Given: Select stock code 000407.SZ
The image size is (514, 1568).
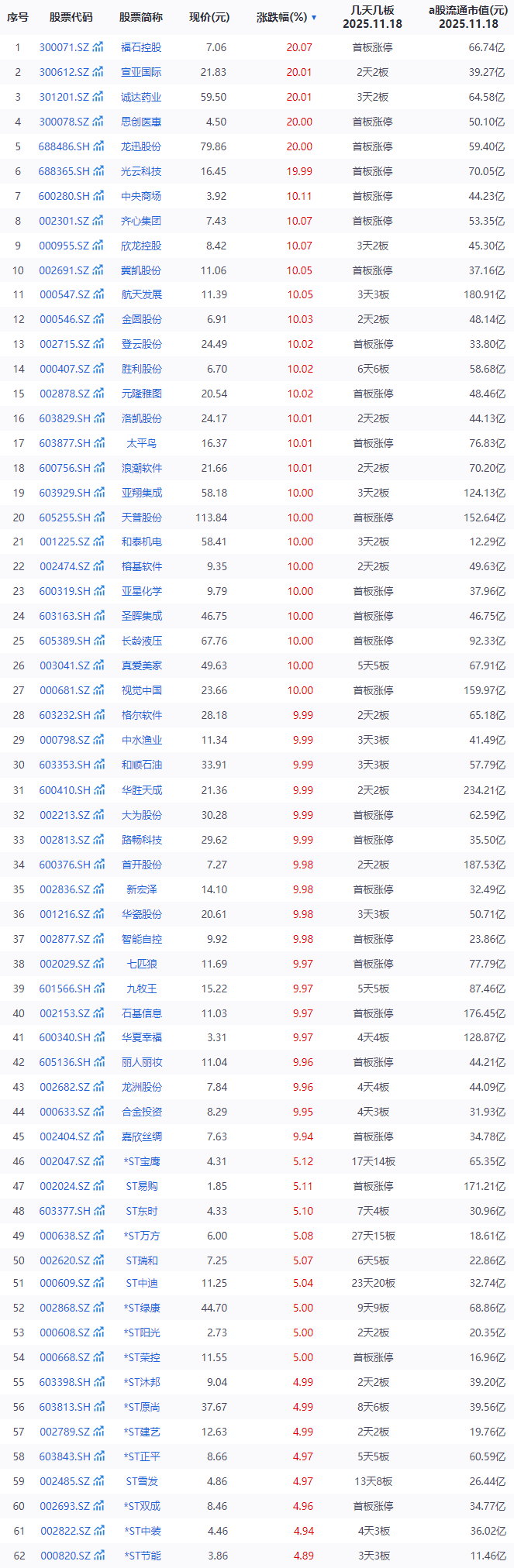Looking at the screenshot, I should pyautogui.click(x=64, y=369).
